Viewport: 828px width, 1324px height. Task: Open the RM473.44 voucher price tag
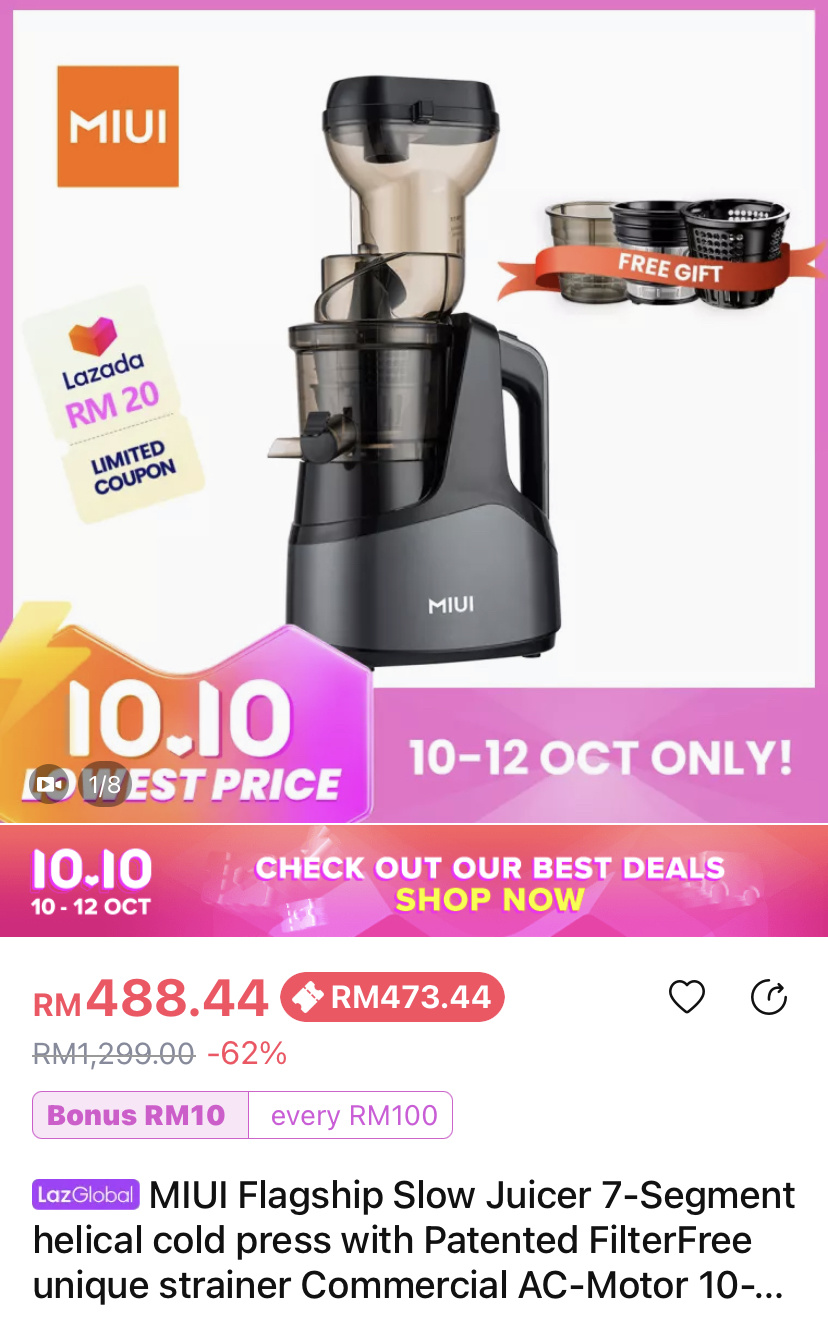(x=393, y=997)
